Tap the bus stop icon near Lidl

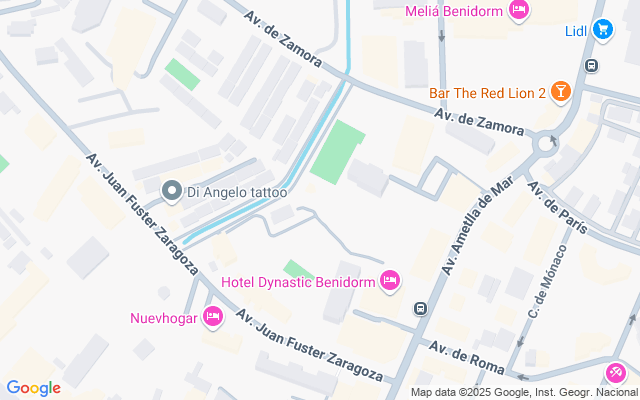[x=592, y=66]
